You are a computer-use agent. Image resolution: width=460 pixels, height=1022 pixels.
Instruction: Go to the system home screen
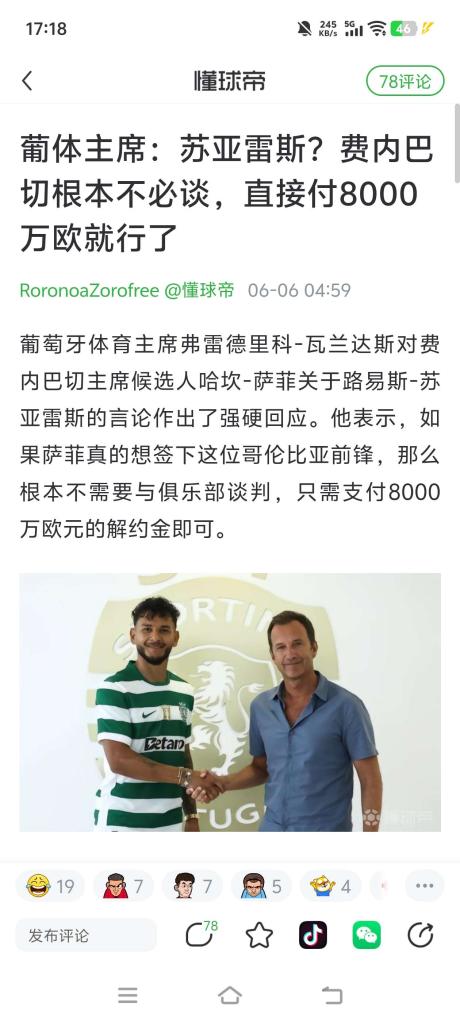tap(229, 995)
